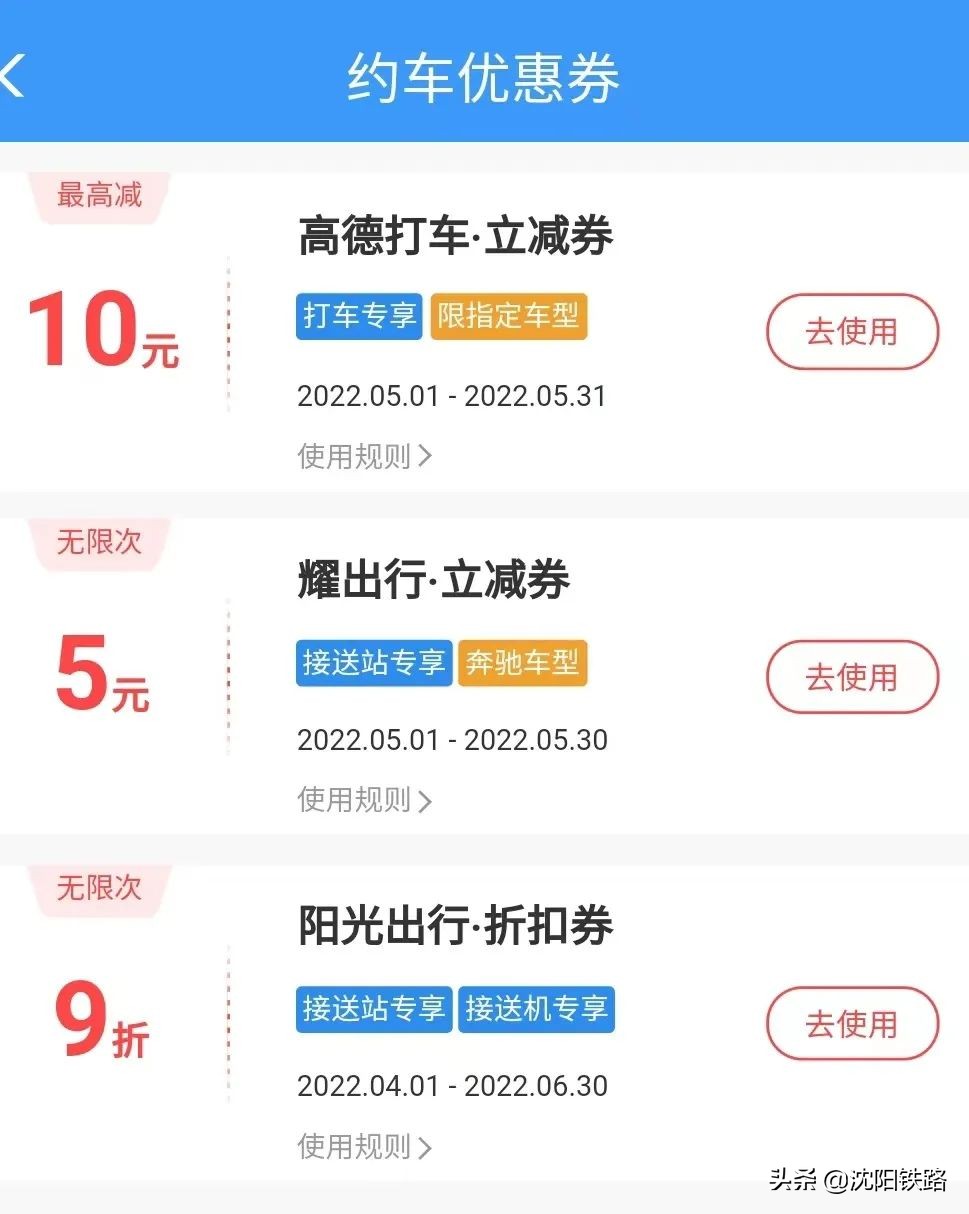The height and width of the screenshot is (1214, 969).
Task: Tap the 限指定车型 yellow tag
Action: 508,317
